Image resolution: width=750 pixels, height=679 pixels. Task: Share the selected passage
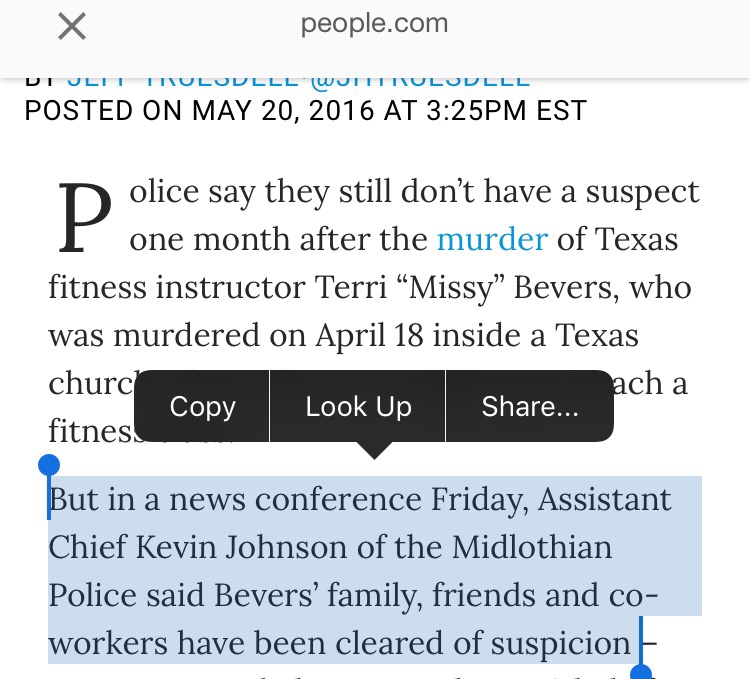[x=529, y=406]
